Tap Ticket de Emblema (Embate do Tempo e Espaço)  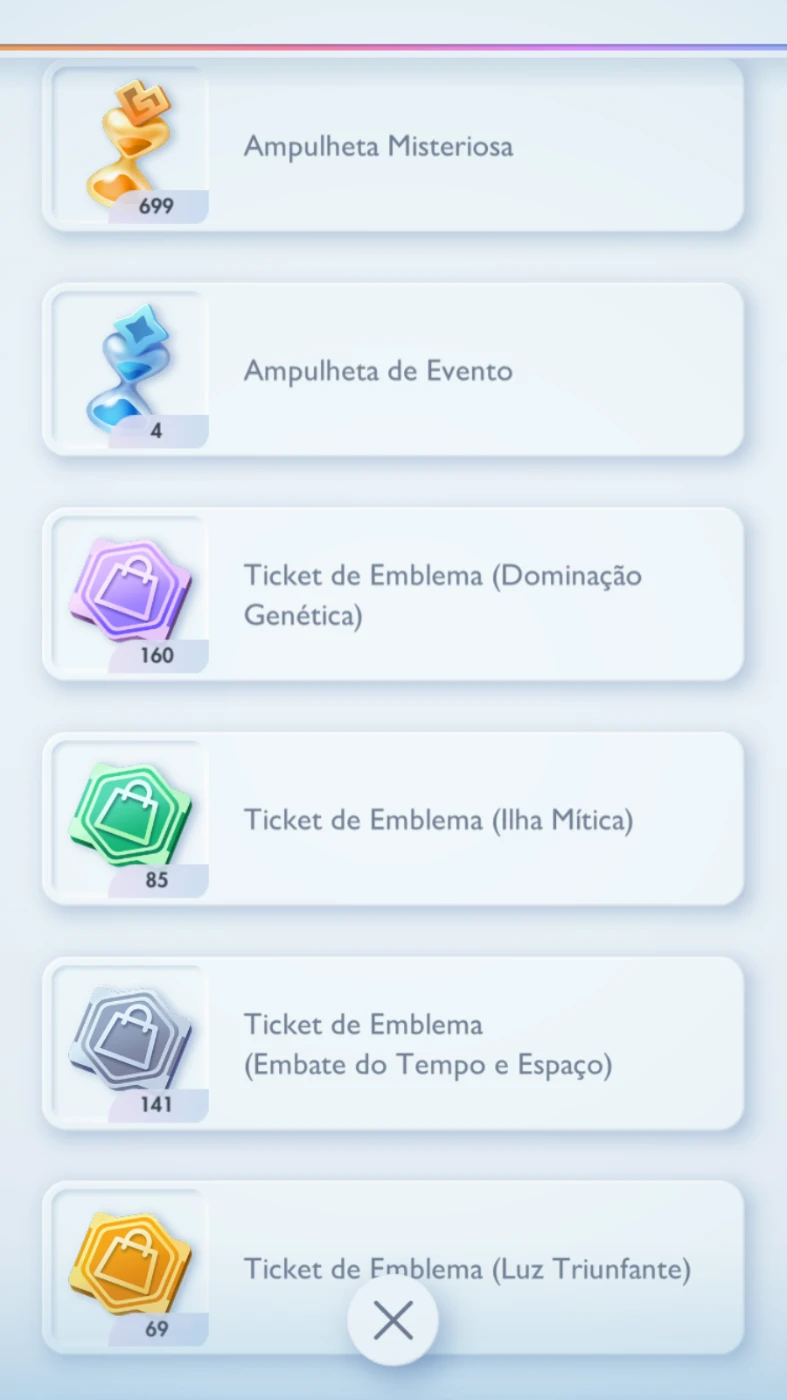392,1043
